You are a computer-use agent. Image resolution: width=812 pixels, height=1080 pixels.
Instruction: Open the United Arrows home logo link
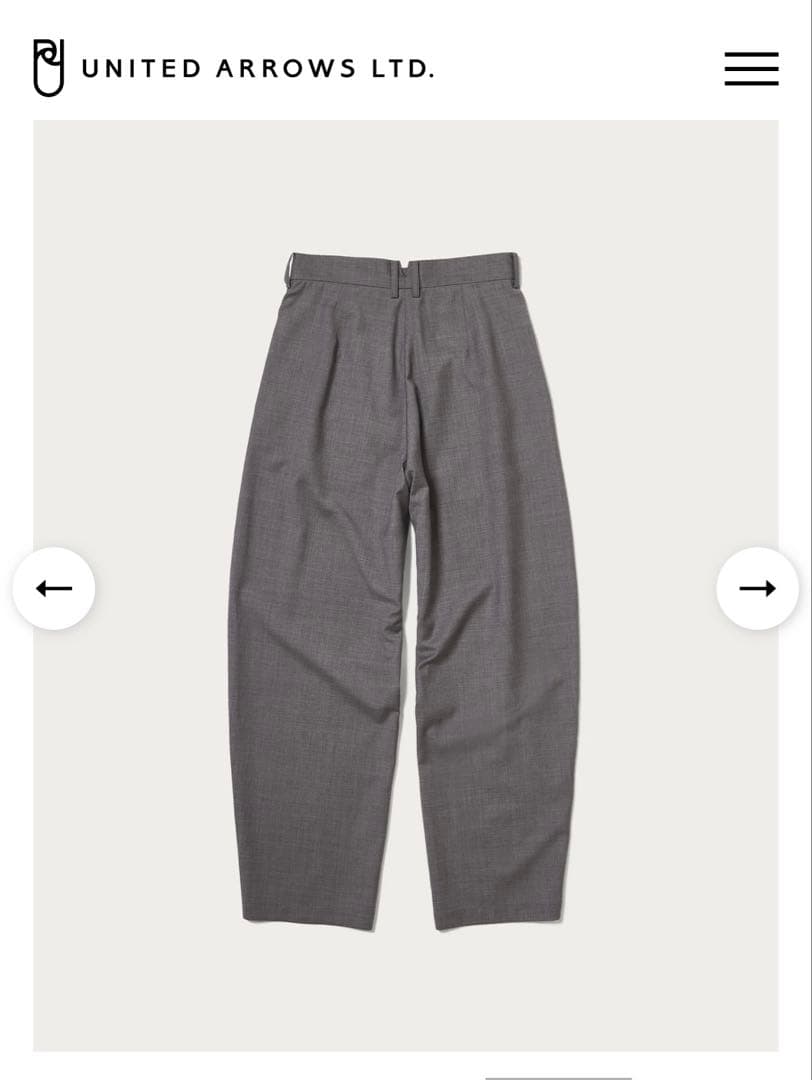point(233,68)
